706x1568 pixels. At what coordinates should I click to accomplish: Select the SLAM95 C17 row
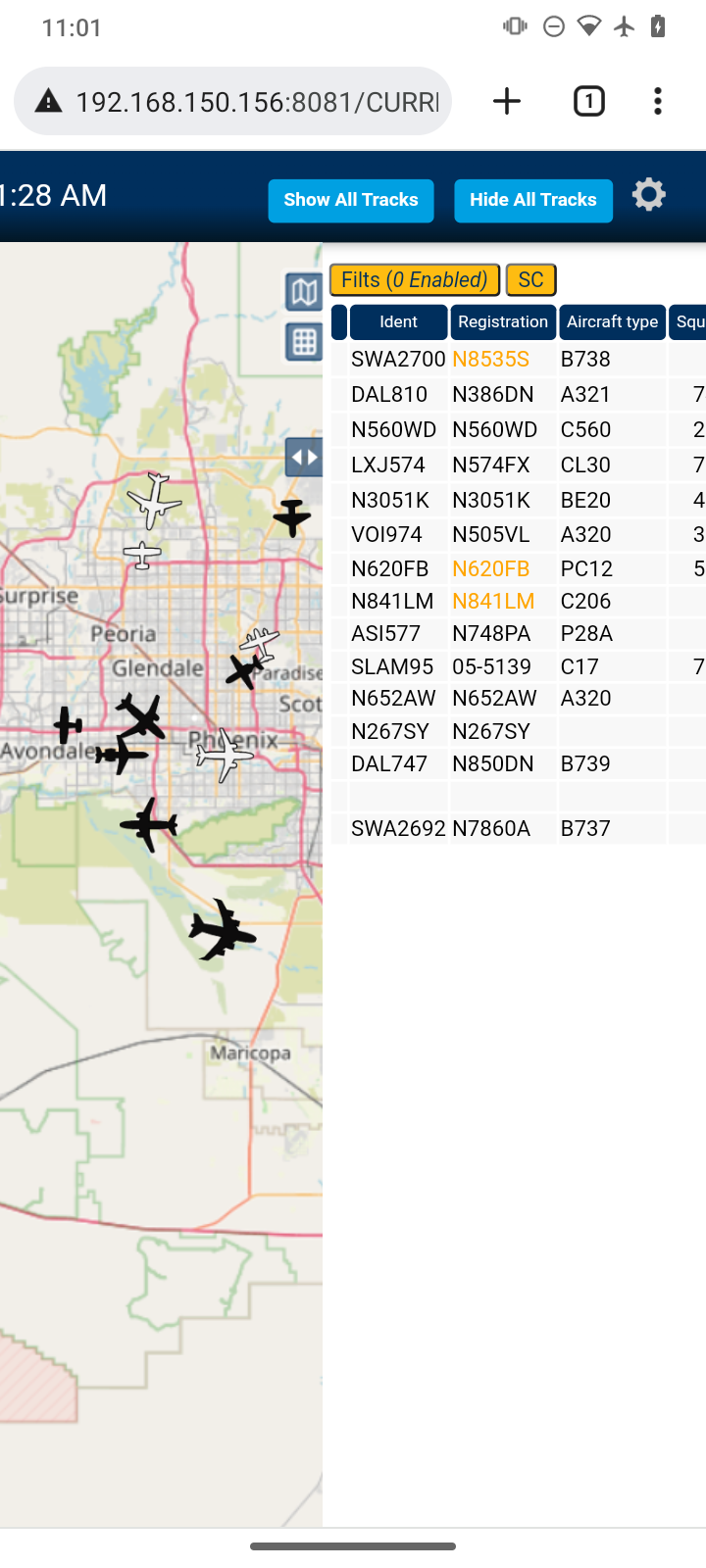[518, 667]
